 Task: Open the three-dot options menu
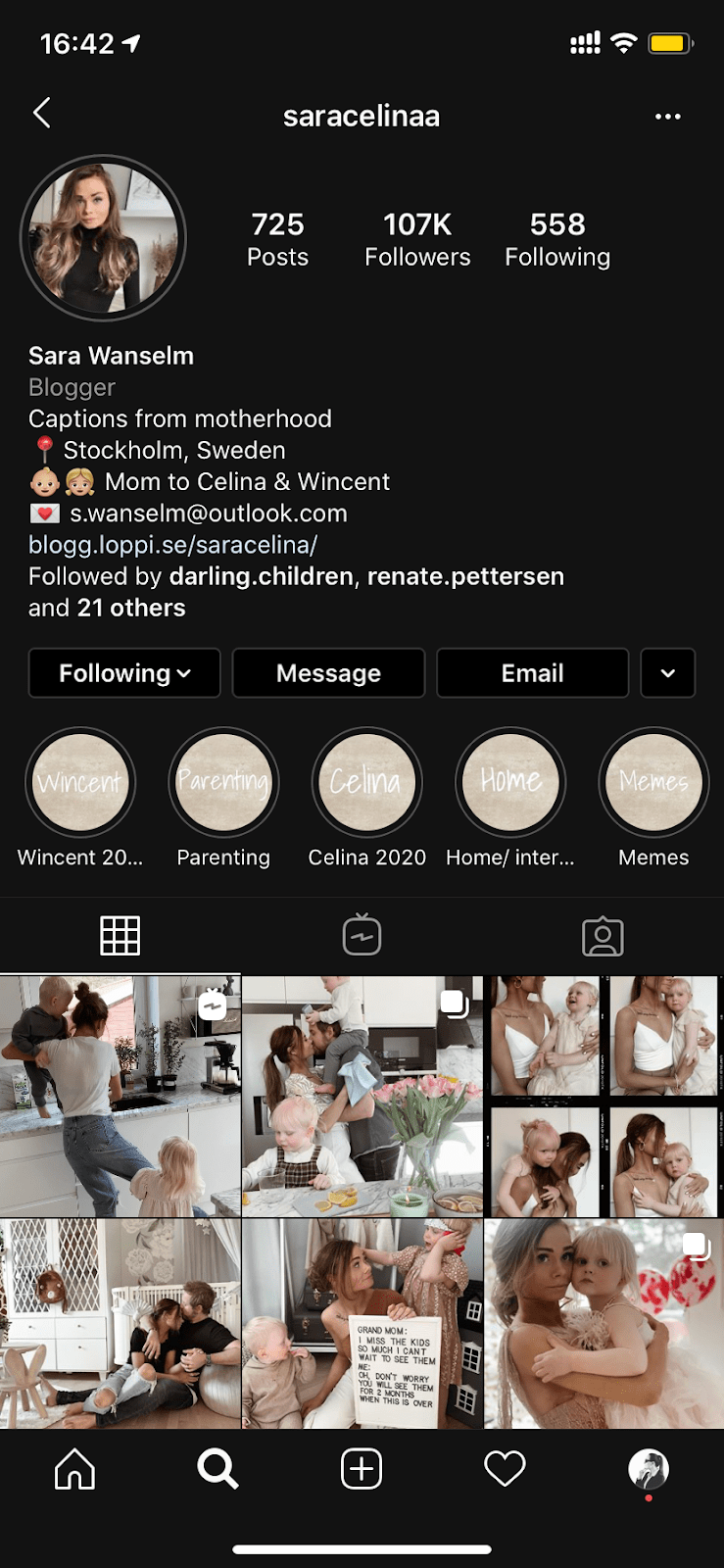pos(667,117)
